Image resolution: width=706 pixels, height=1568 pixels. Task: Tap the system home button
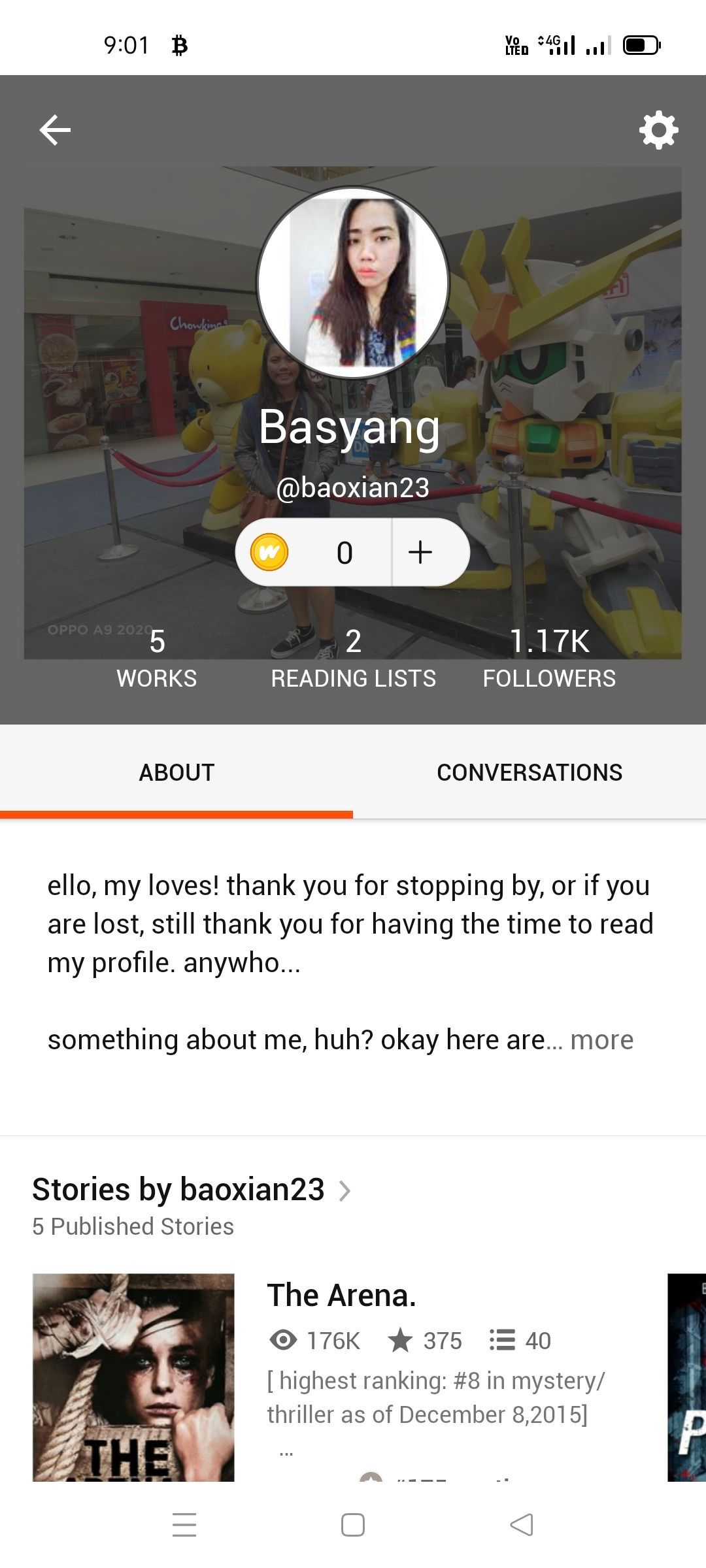click(353, 1526)
